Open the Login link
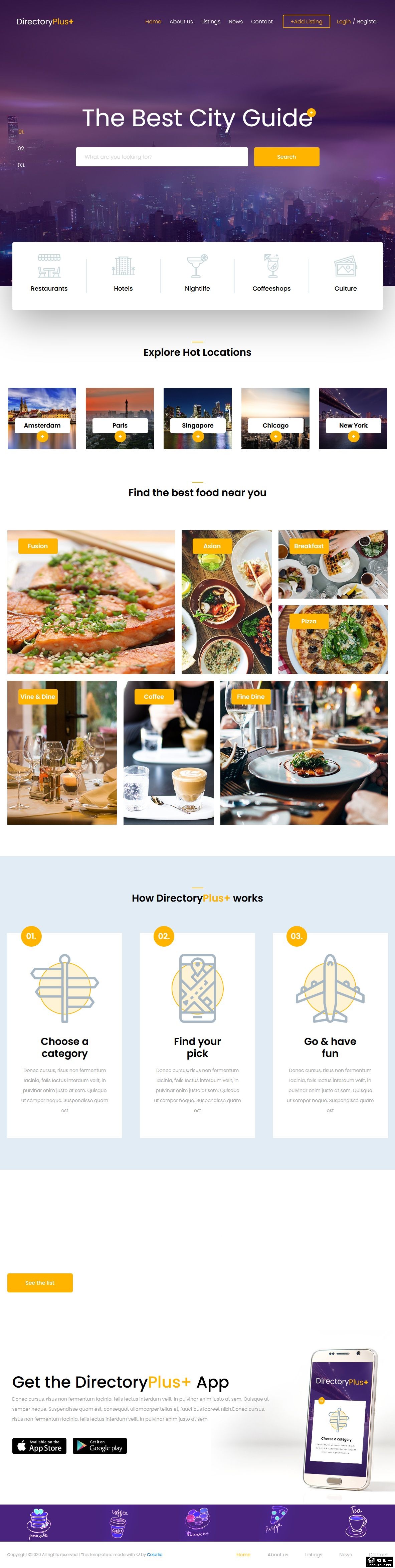Screen dimensions: 395x1568 (343, 21)
